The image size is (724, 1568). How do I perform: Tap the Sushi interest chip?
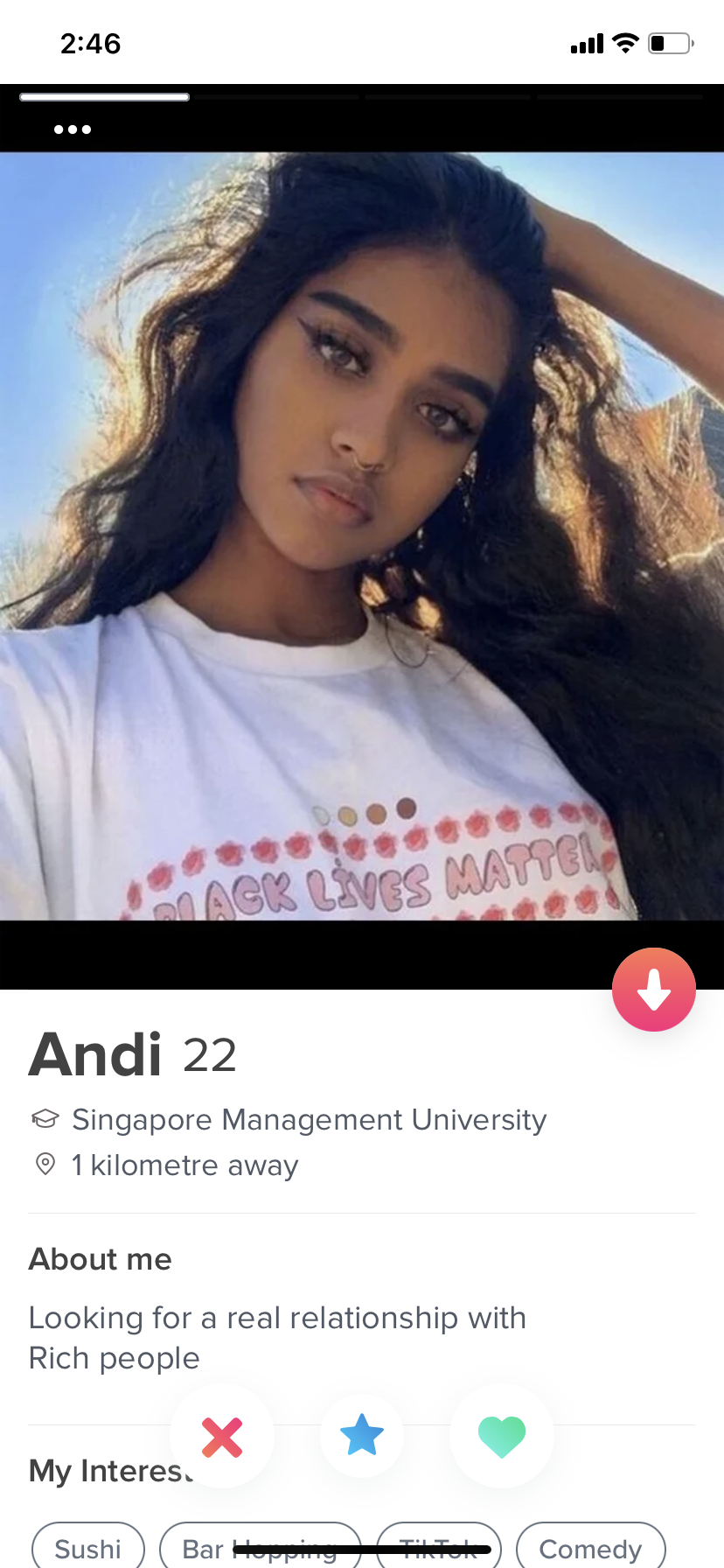click(x=88, y=1547)
